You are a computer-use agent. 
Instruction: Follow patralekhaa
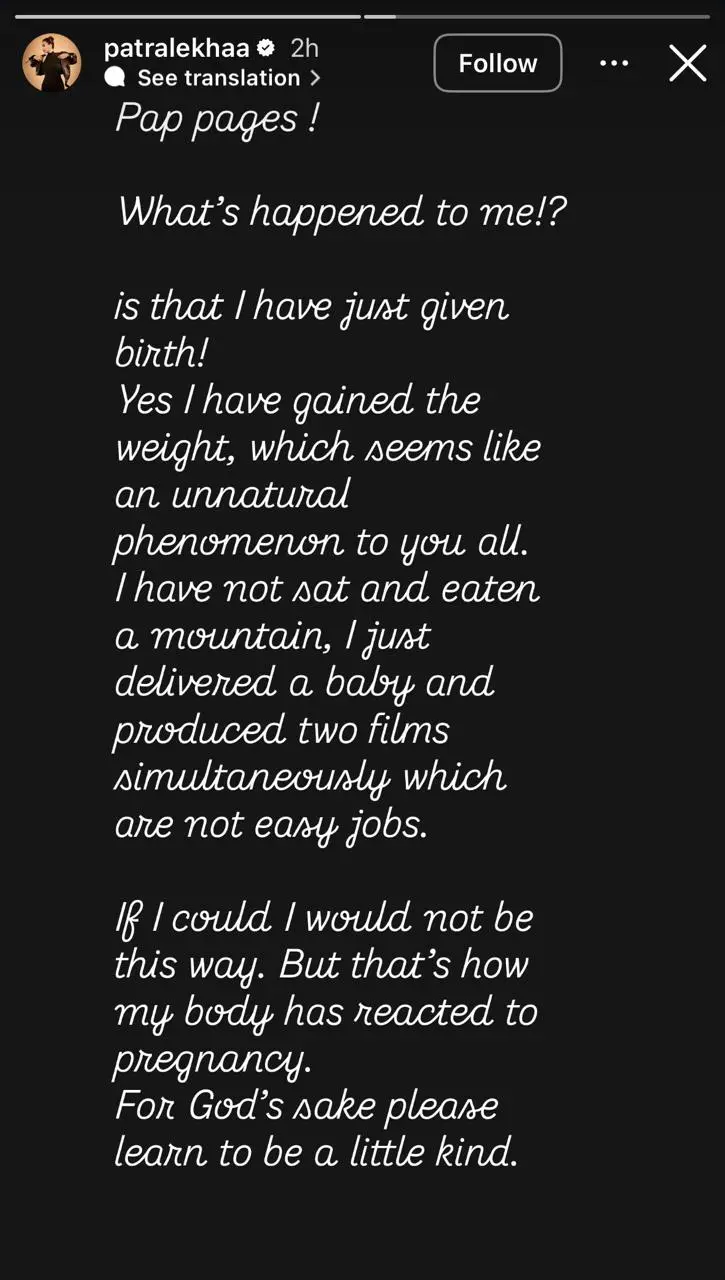click(x=497, y=63)
